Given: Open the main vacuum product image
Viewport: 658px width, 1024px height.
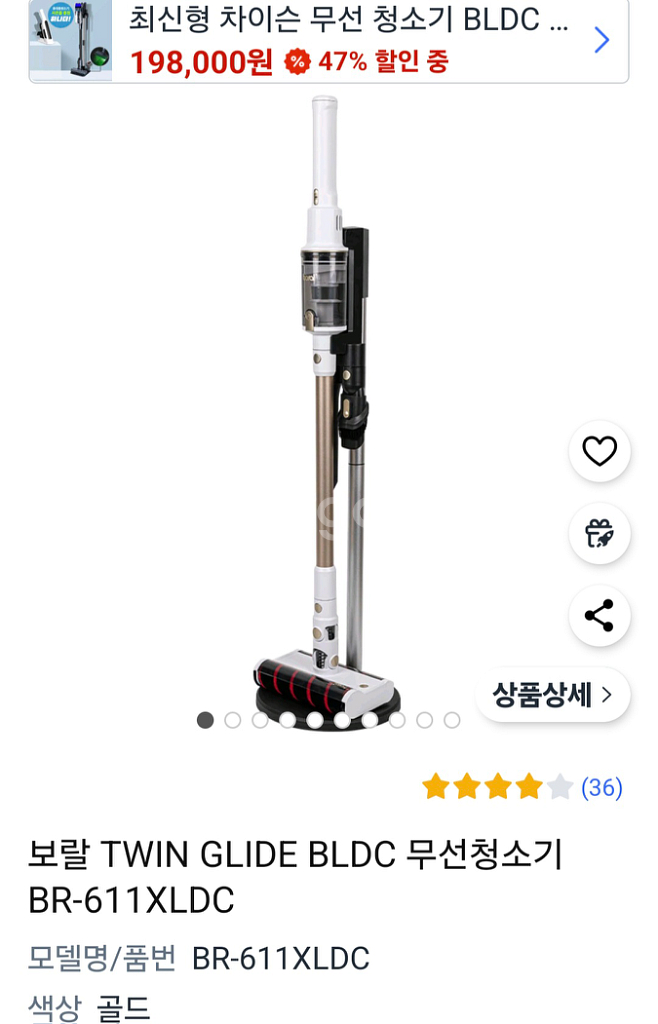Looking at the screenshot, I should (330, 410).
